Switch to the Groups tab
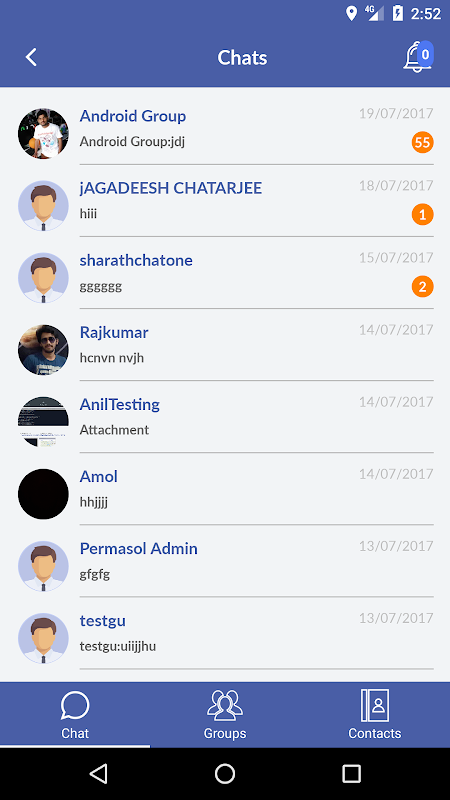Screen dimensions: 450x800 click(x=225, y=715)
